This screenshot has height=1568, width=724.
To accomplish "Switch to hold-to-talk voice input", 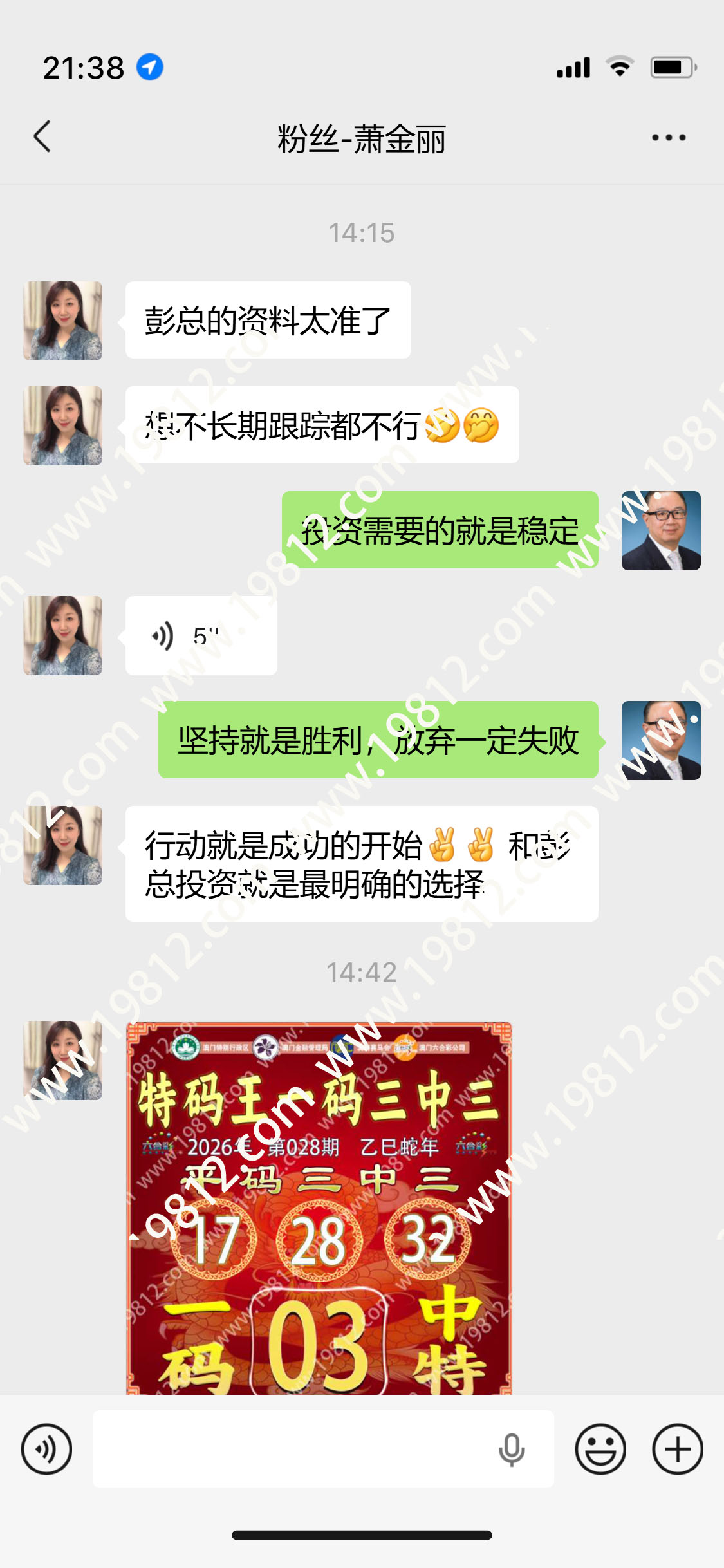I will pos(46,1450).
